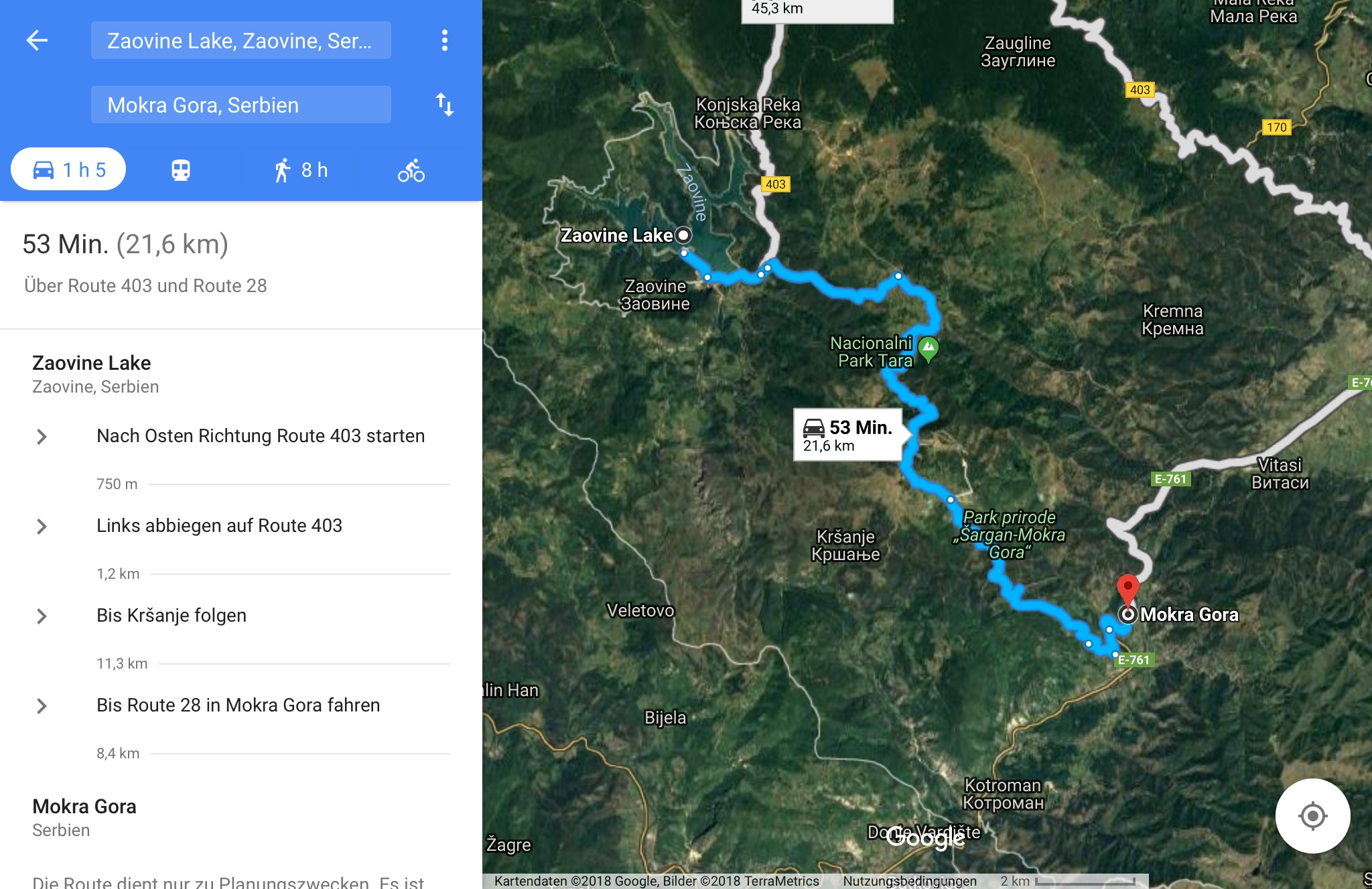Open Nutzungsbedingungen link on map

tap(909, 880)
